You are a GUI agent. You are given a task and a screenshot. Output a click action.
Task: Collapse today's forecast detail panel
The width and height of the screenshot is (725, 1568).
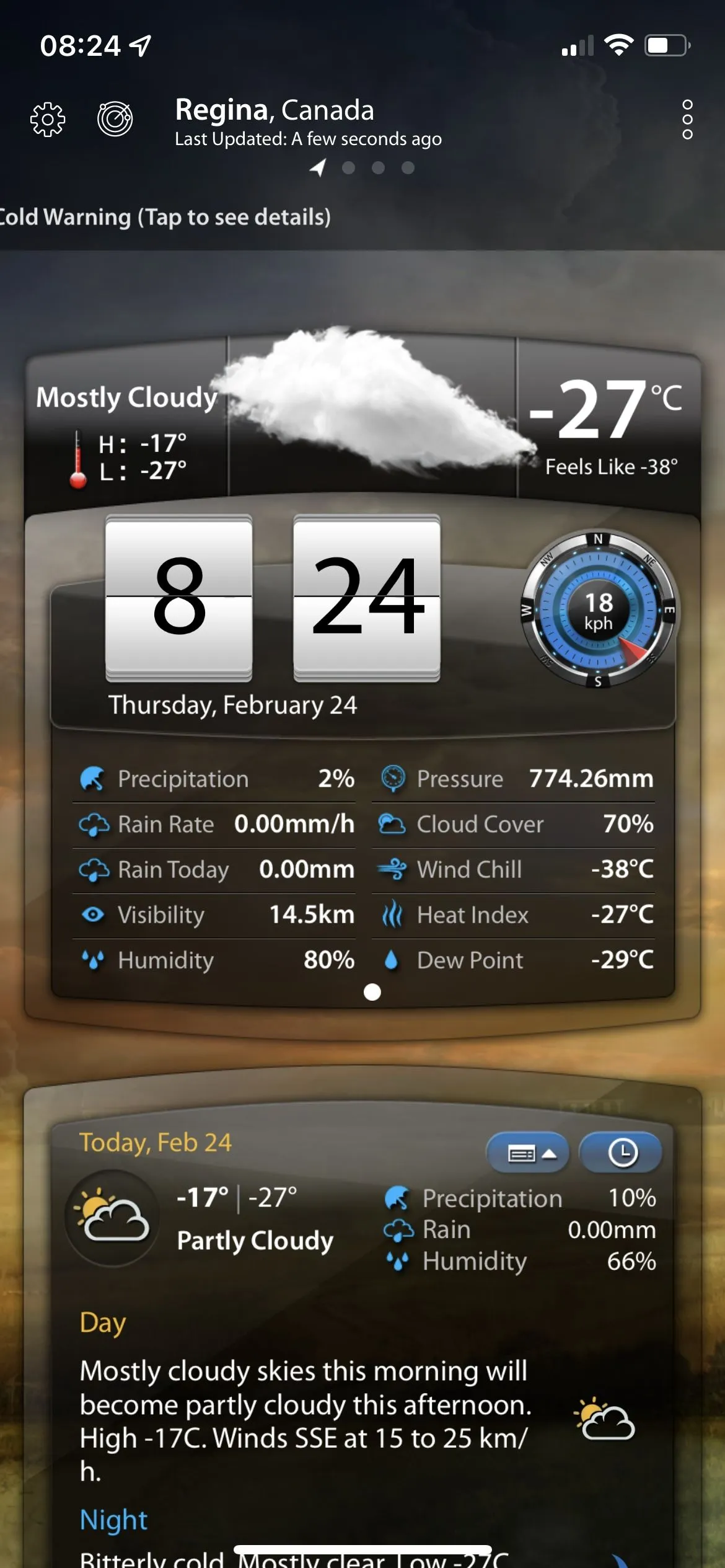527,1153
